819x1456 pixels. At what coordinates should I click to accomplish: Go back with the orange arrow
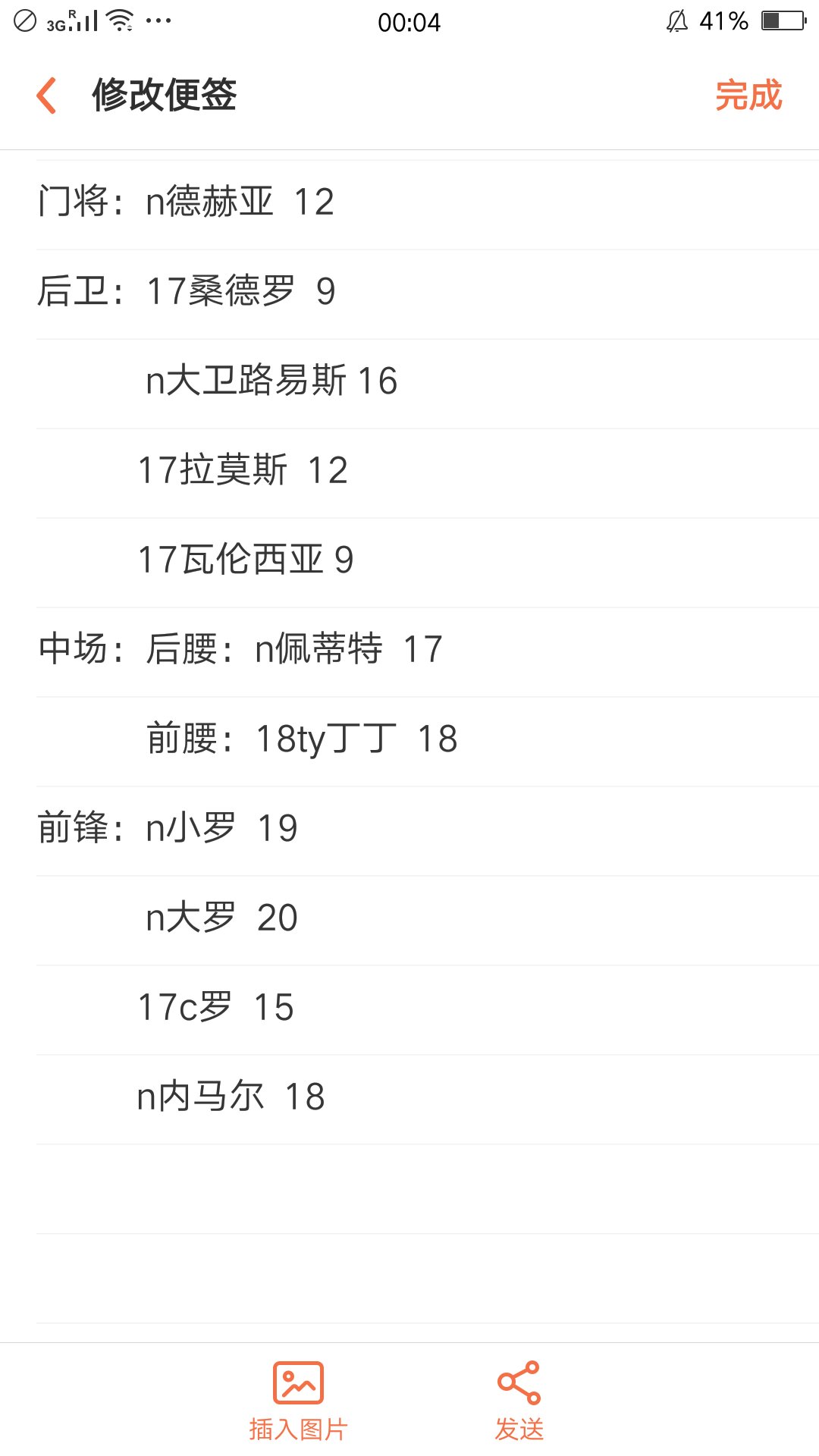click(x=47, y=96)
